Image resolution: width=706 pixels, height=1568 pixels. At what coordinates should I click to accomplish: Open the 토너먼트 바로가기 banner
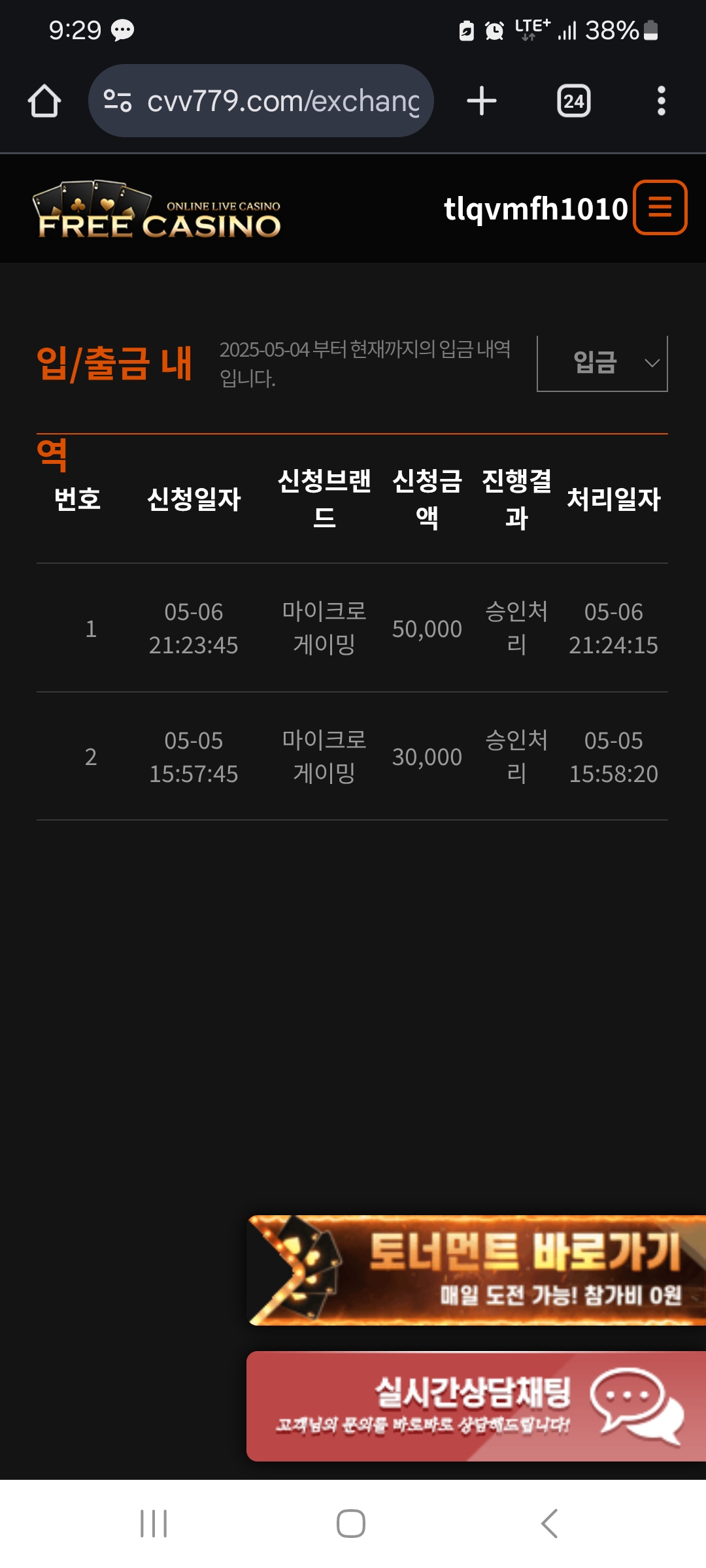[476, 1270]
